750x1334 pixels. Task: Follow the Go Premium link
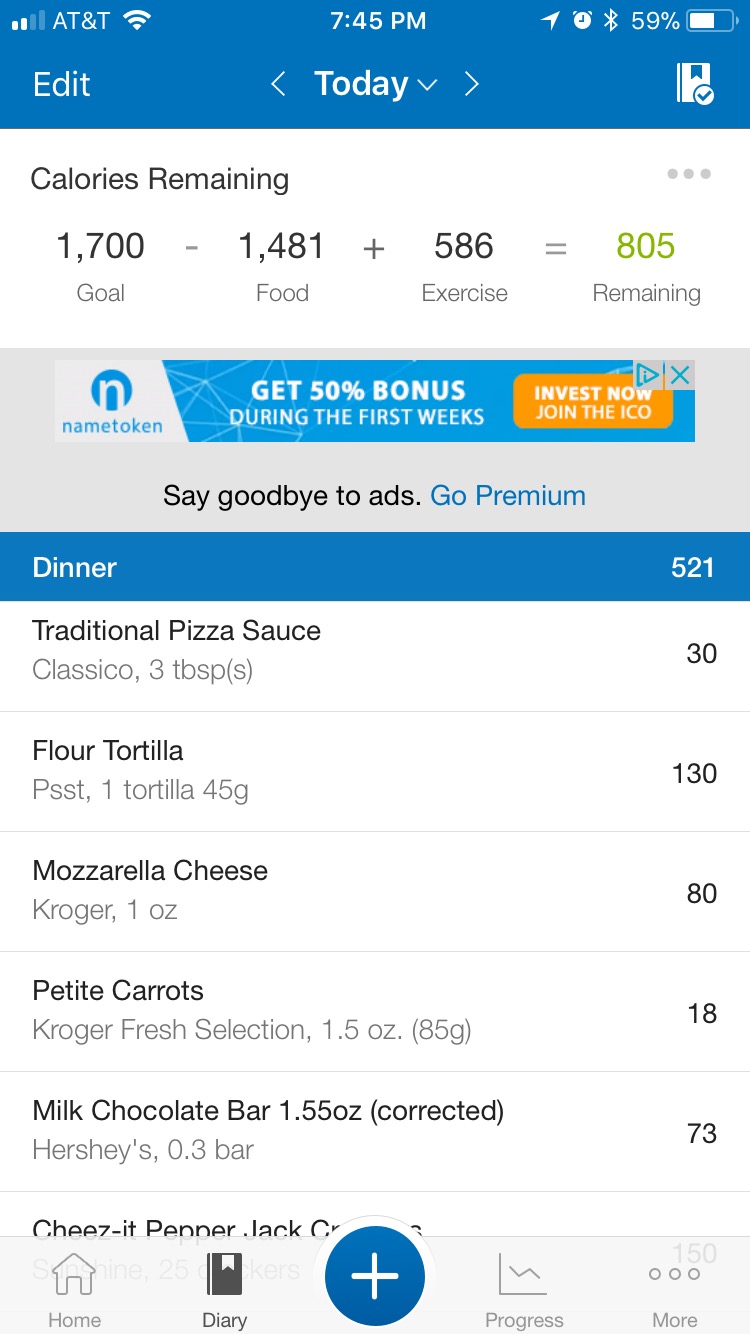(x=508, y=496)
